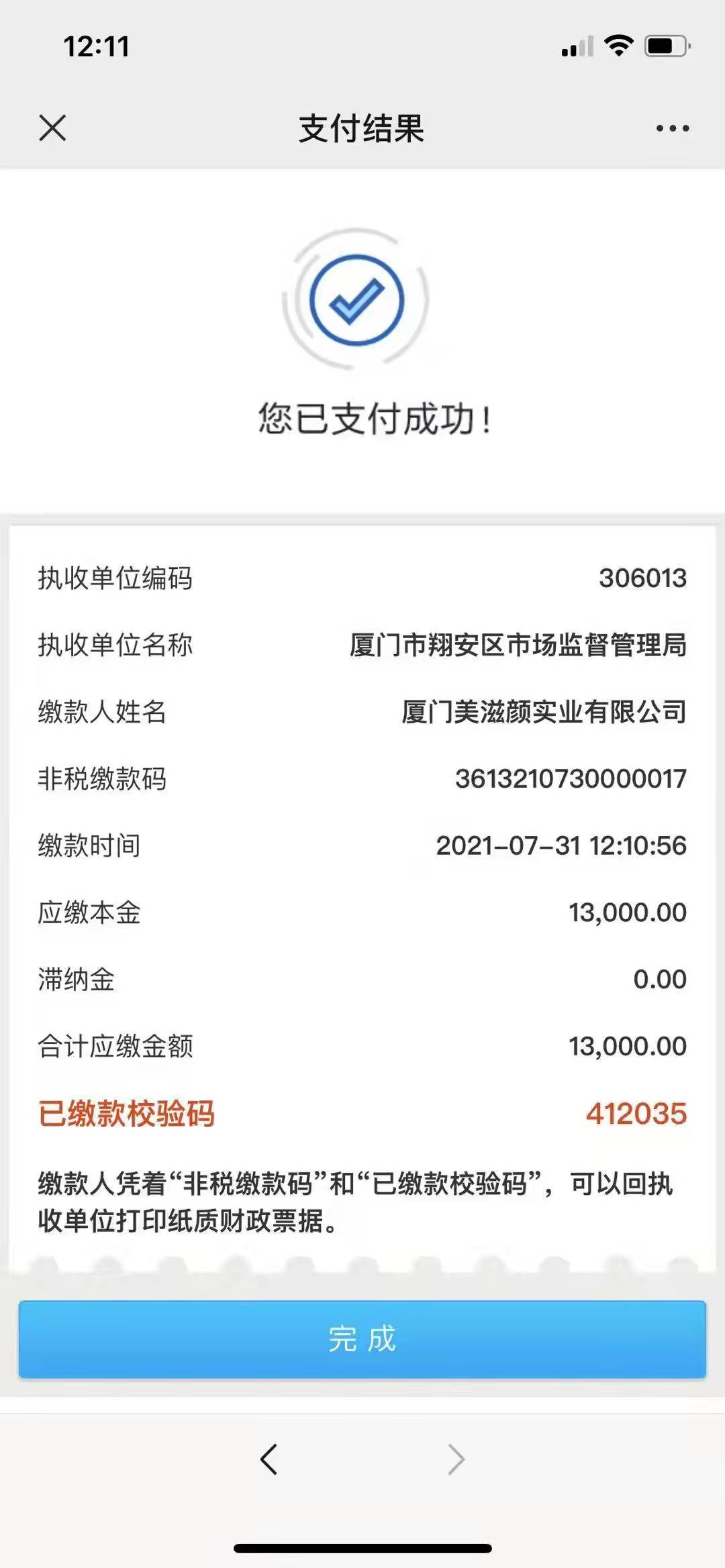Go back with the browser back arrow
The height and width of the screenshot is (1568, 725).
coord(269,1459)
